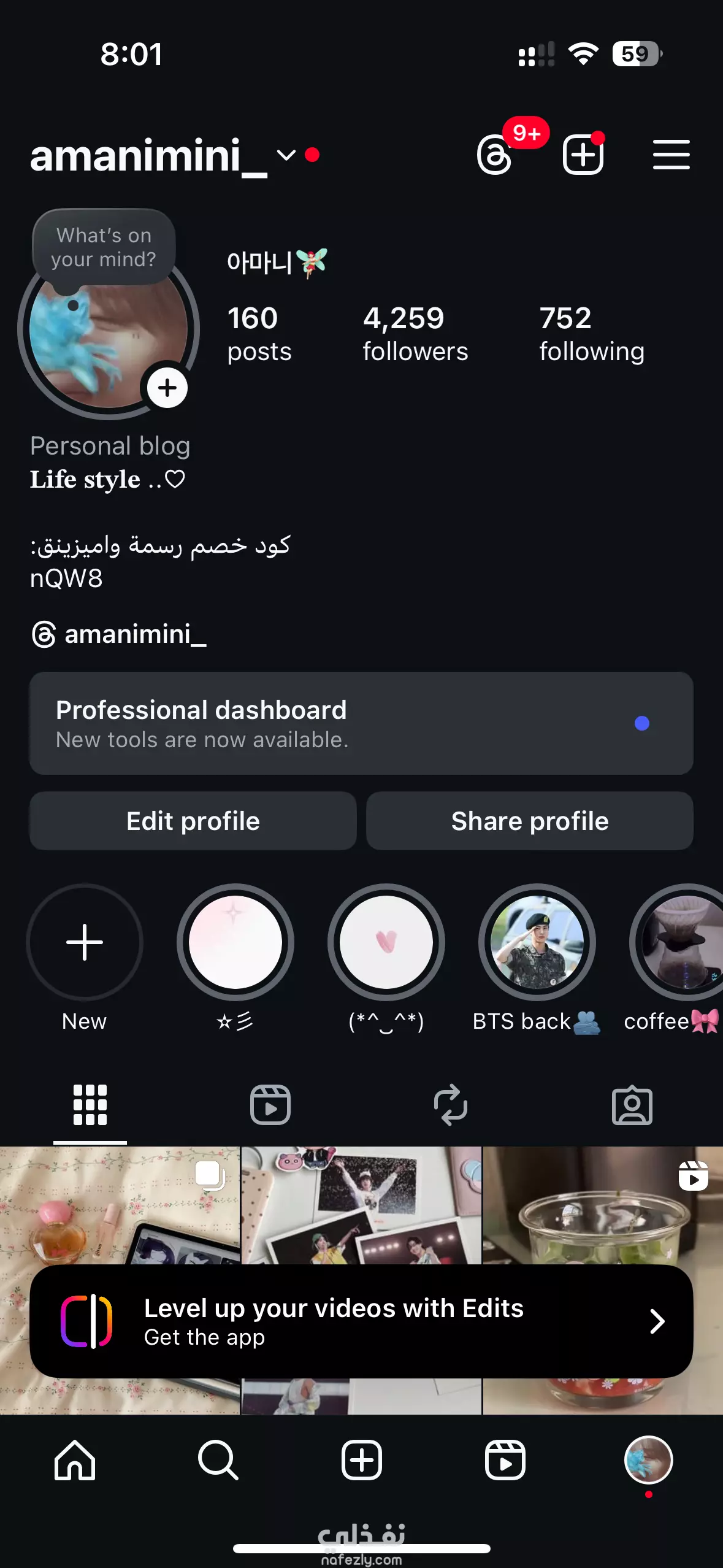Add a New story highlight
723x1568 pixels.
coord(85,942)
